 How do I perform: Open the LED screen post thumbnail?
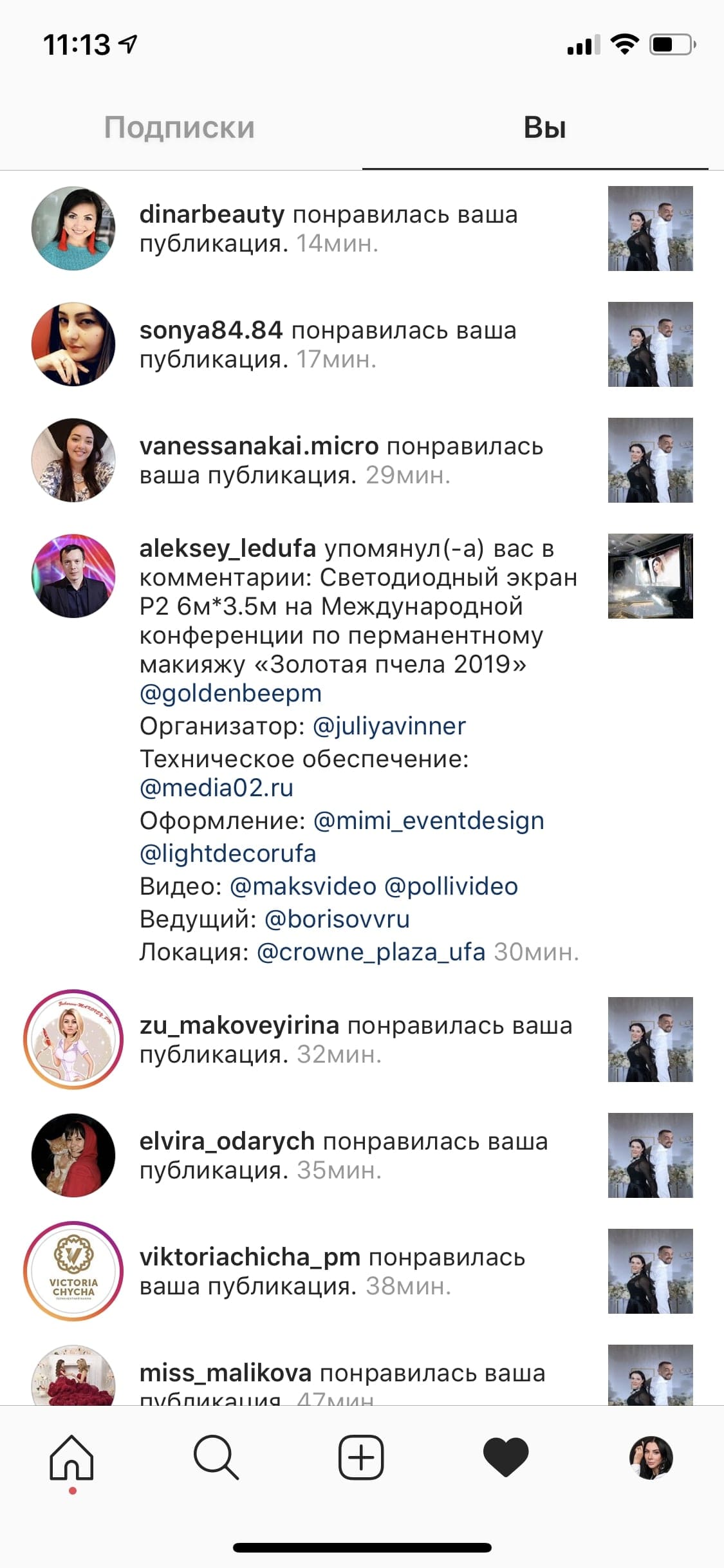point(650,576)
